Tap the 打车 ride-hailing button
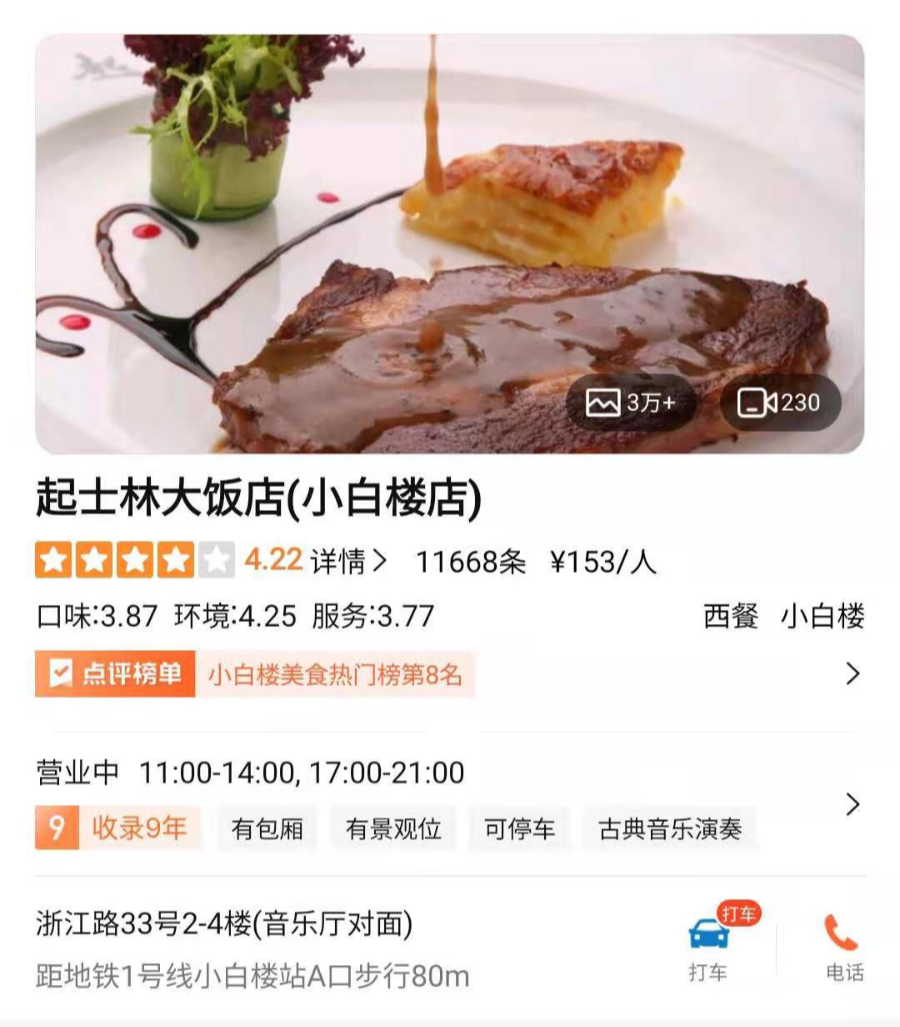 pyautogui.click(x=709, y=946)
